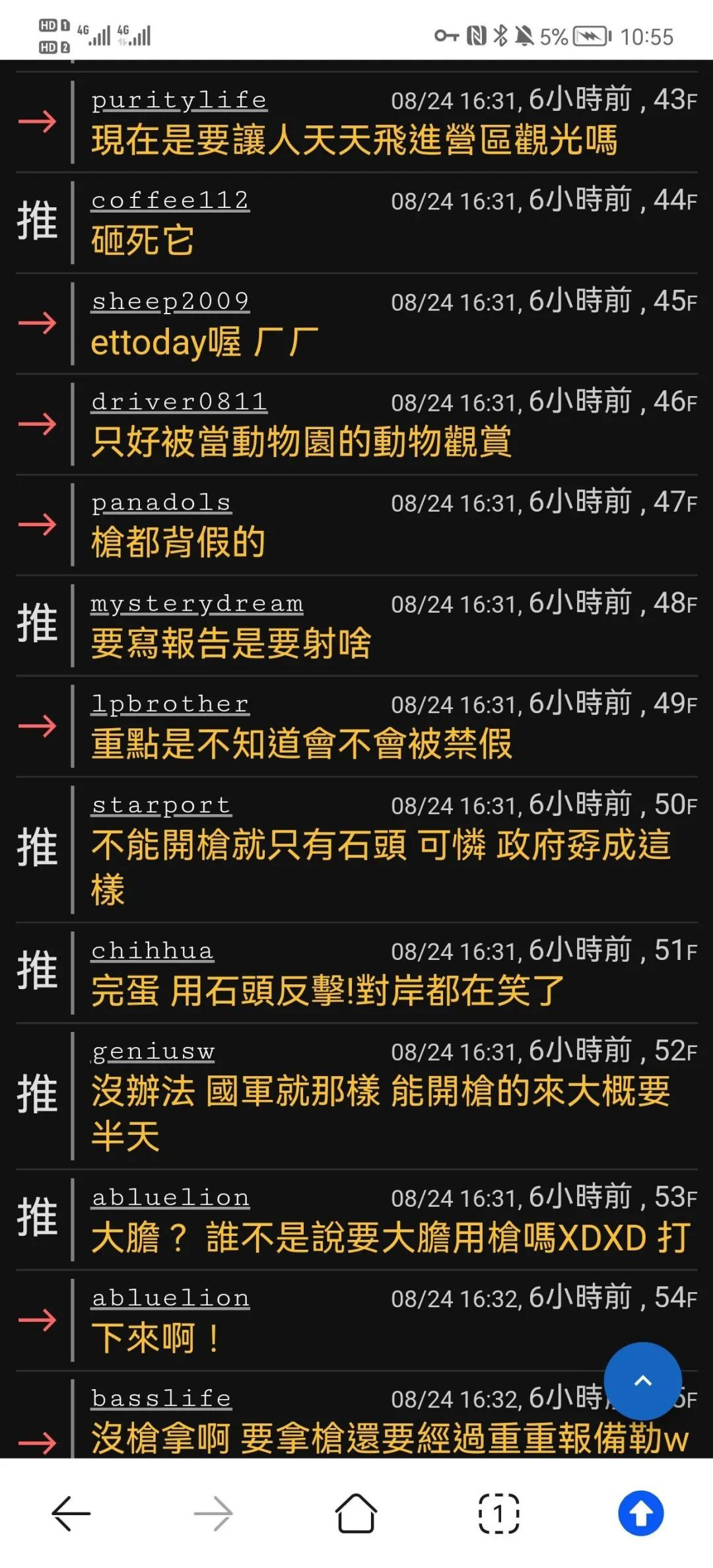Open mysterydream's profile link
Screen dimensions: 713x1568
(197, 604)
